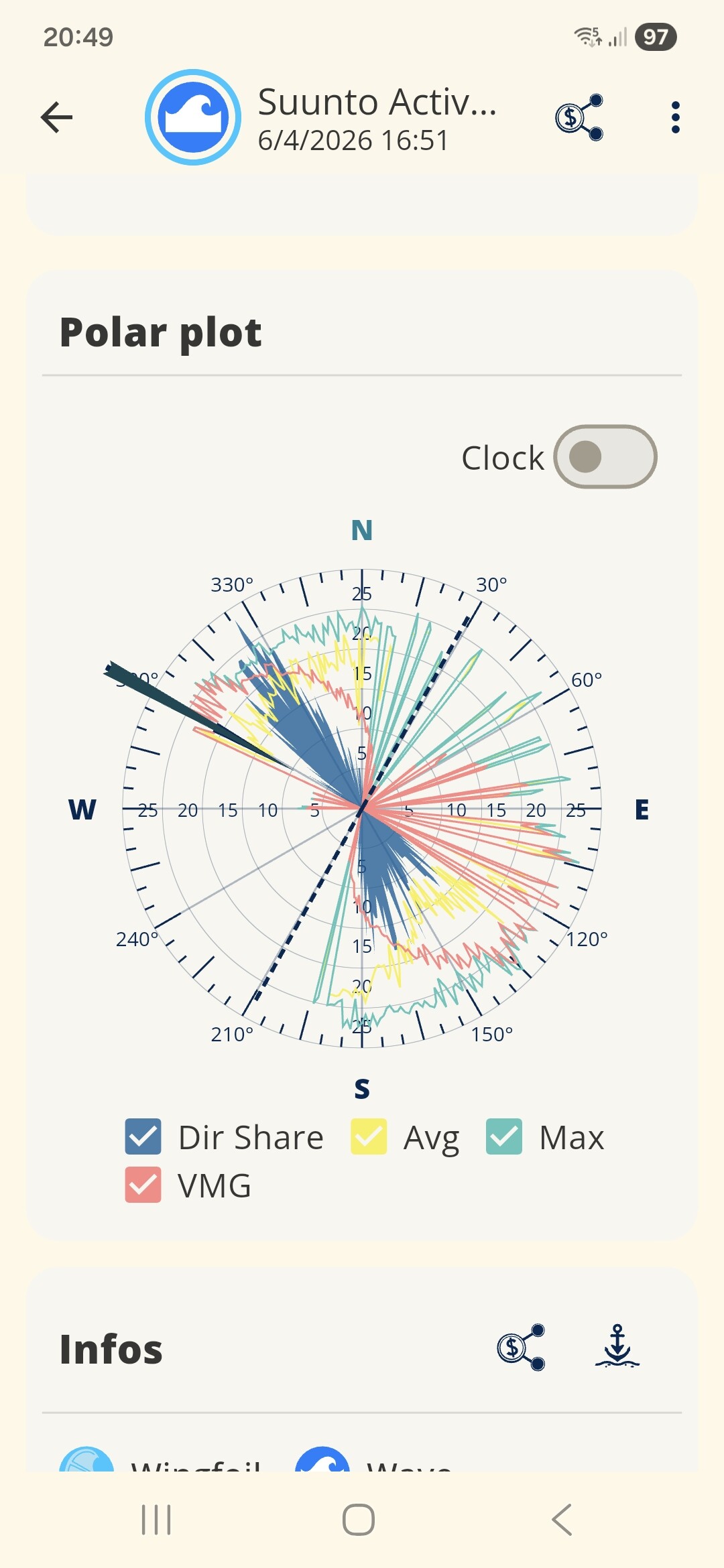Tap the share icon in Infos section

(521, 1347)
